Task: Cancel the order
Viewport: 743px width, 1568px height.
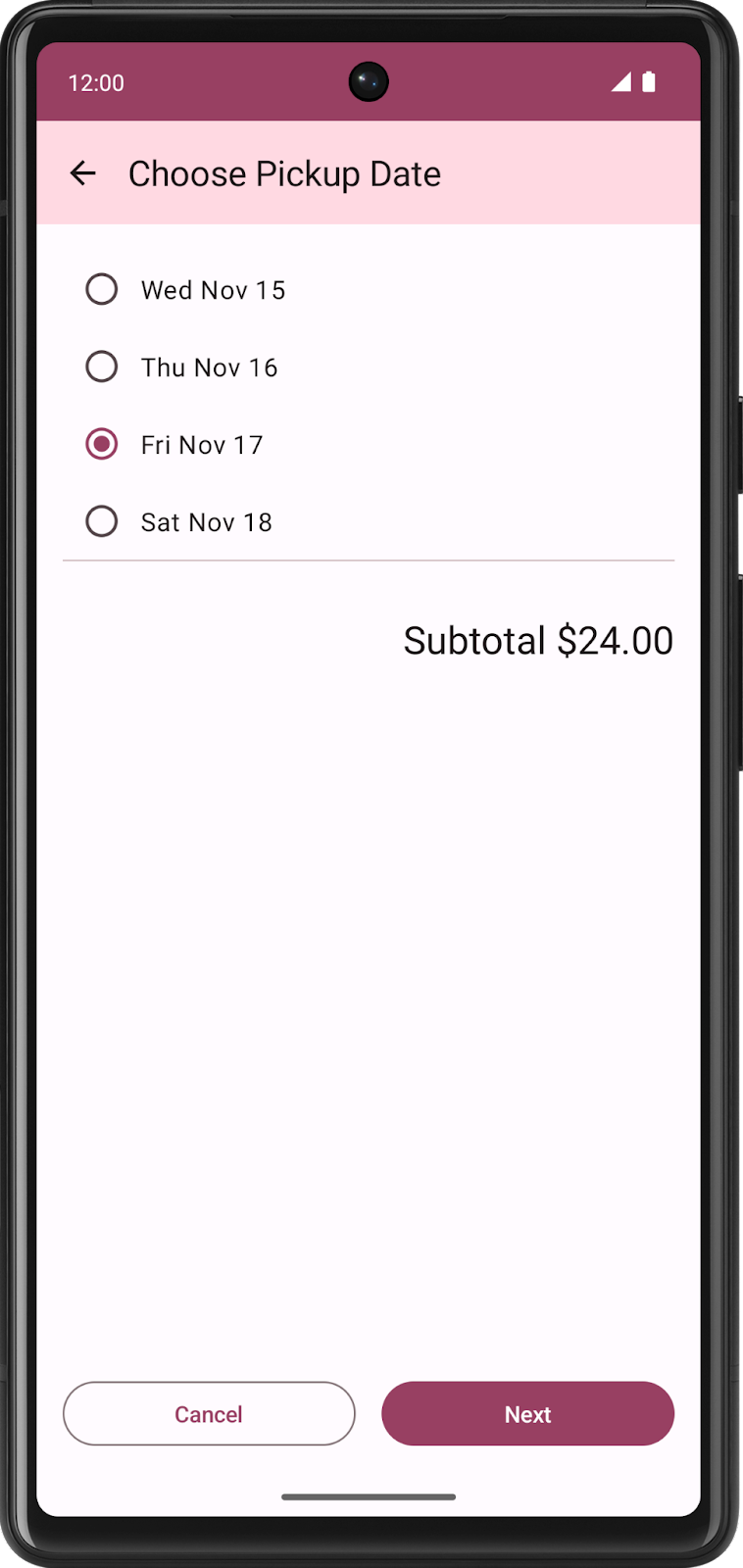Action: click(x=209, y=1413)
